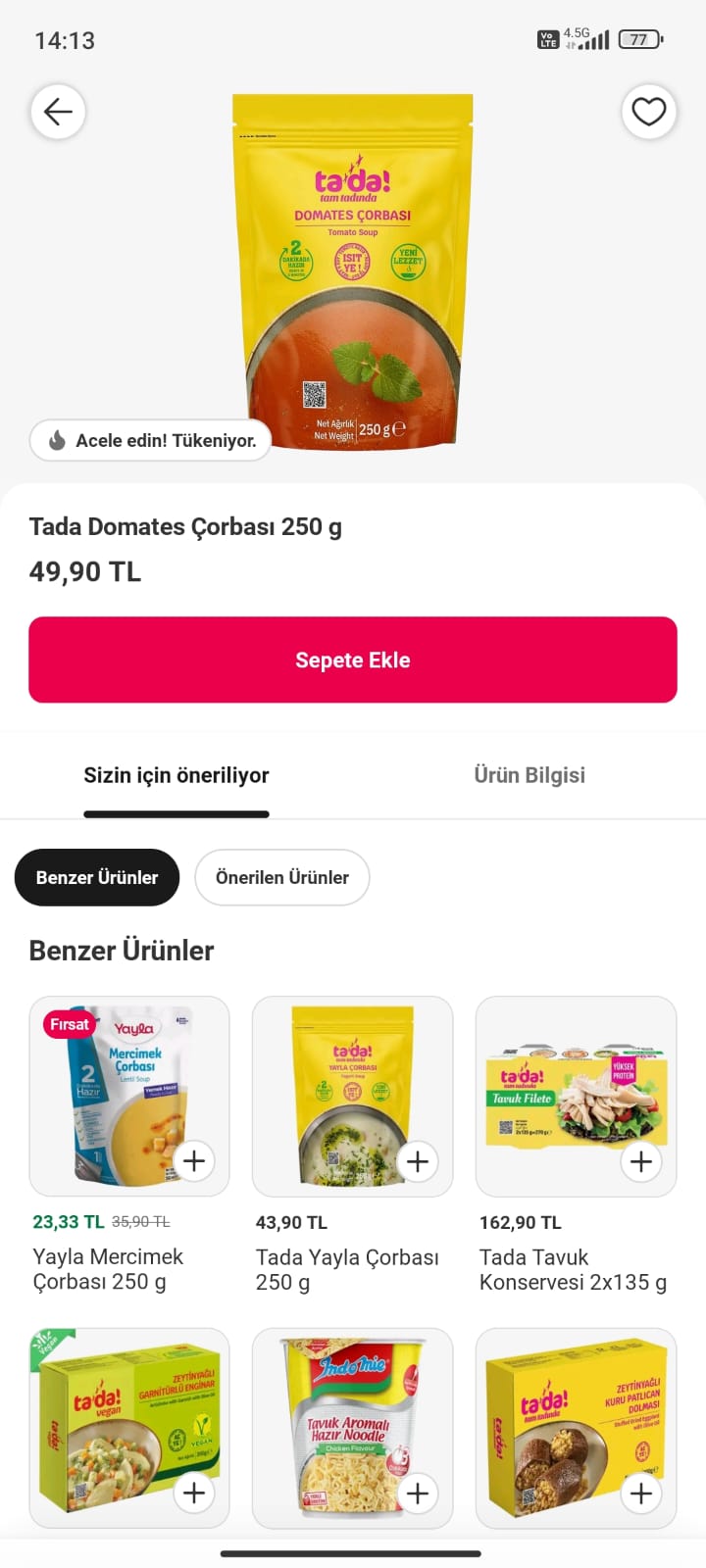
Task: Add the Tada kuru patlıcan dolması to cart
Action: coord(641,1493)
